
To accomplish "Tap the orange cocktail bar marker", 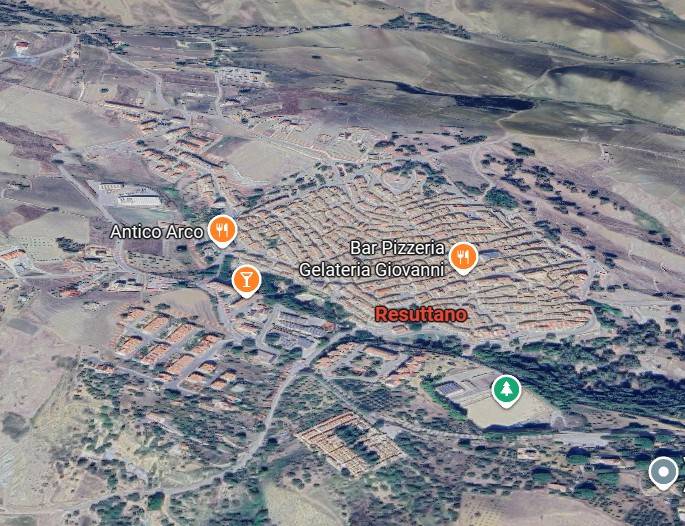I will 245,278.
